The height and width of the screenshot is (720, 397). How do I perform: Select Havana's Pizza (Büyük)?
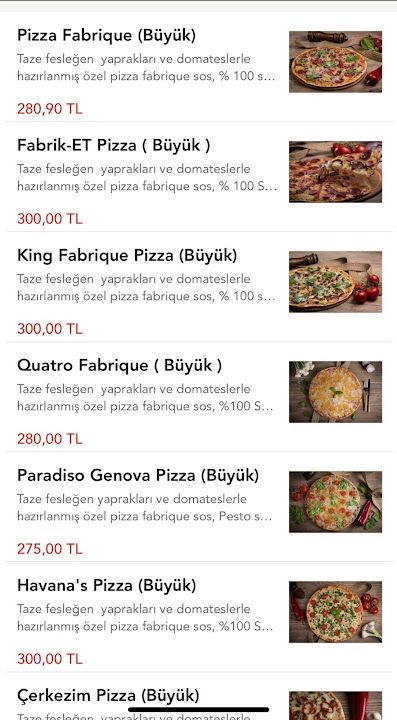198,617
